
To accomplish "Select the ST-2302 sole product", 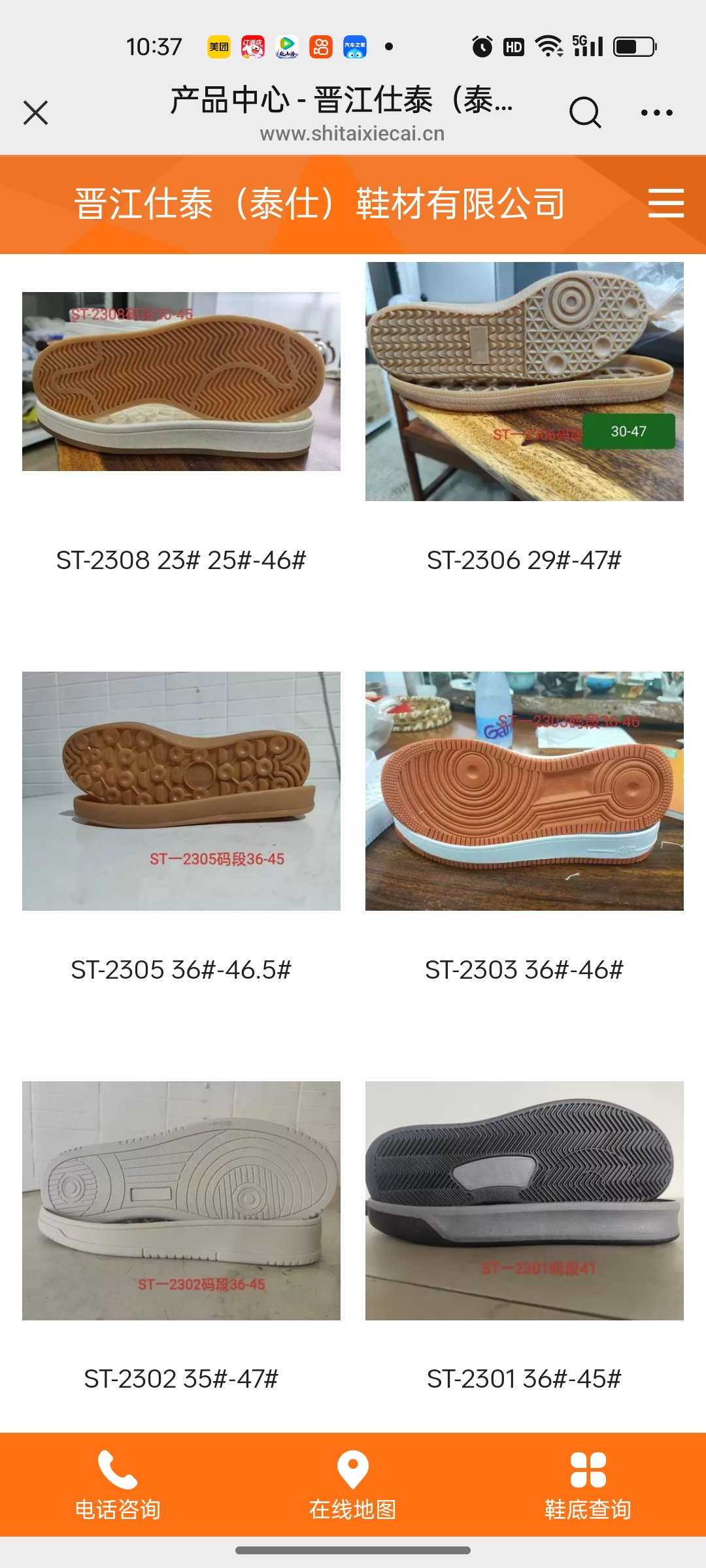I will coord(181,1200).
